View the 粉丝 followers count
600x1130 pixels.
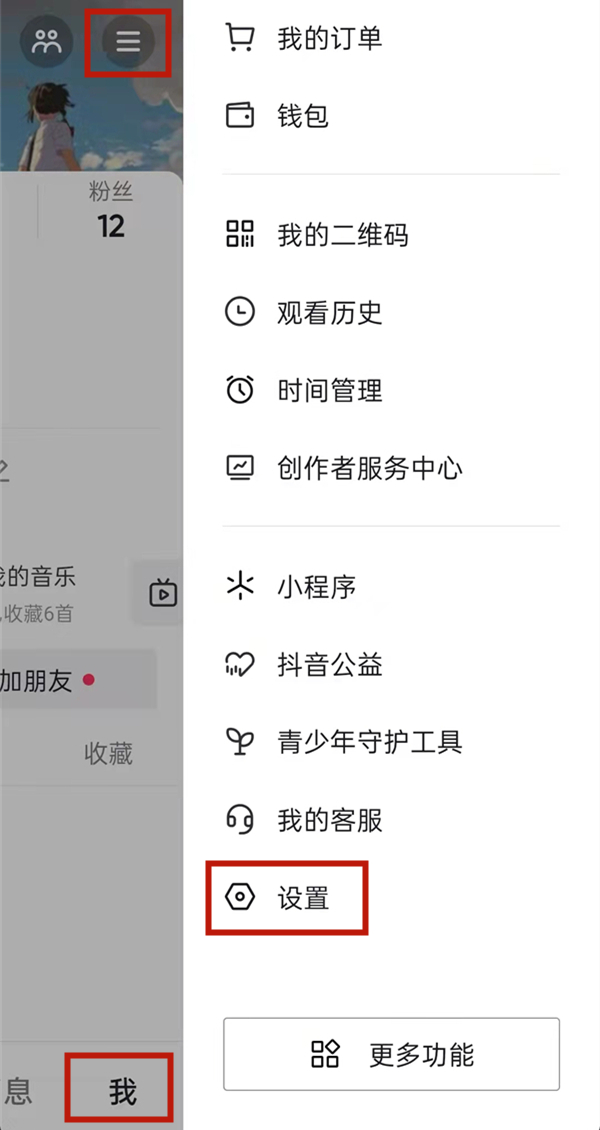pyautogui.click(x=110, y=212)
